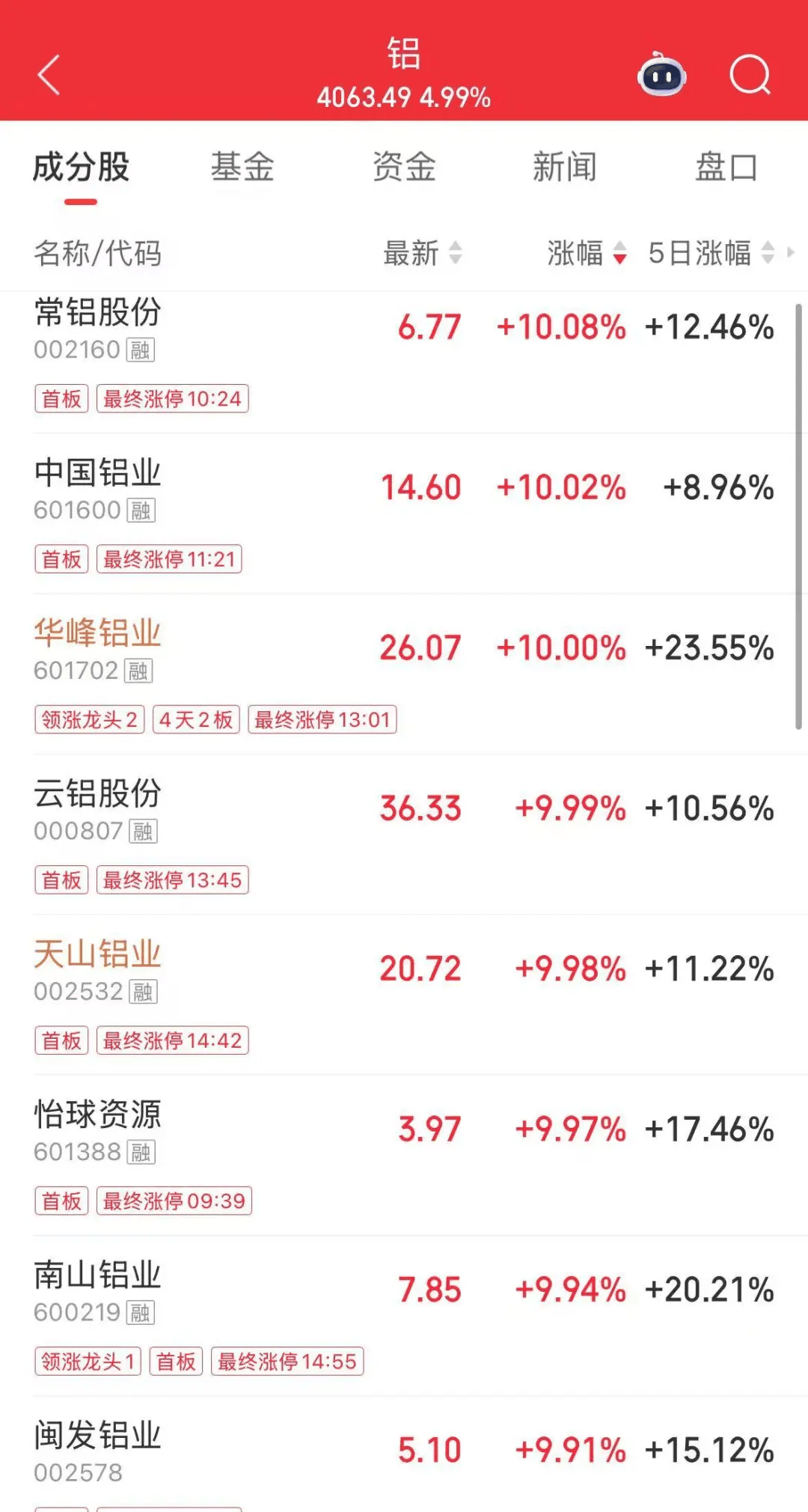This screenshot has height=1512, width=808.
Task: Switch to the 资金 tab
Action: coord(404,167)
